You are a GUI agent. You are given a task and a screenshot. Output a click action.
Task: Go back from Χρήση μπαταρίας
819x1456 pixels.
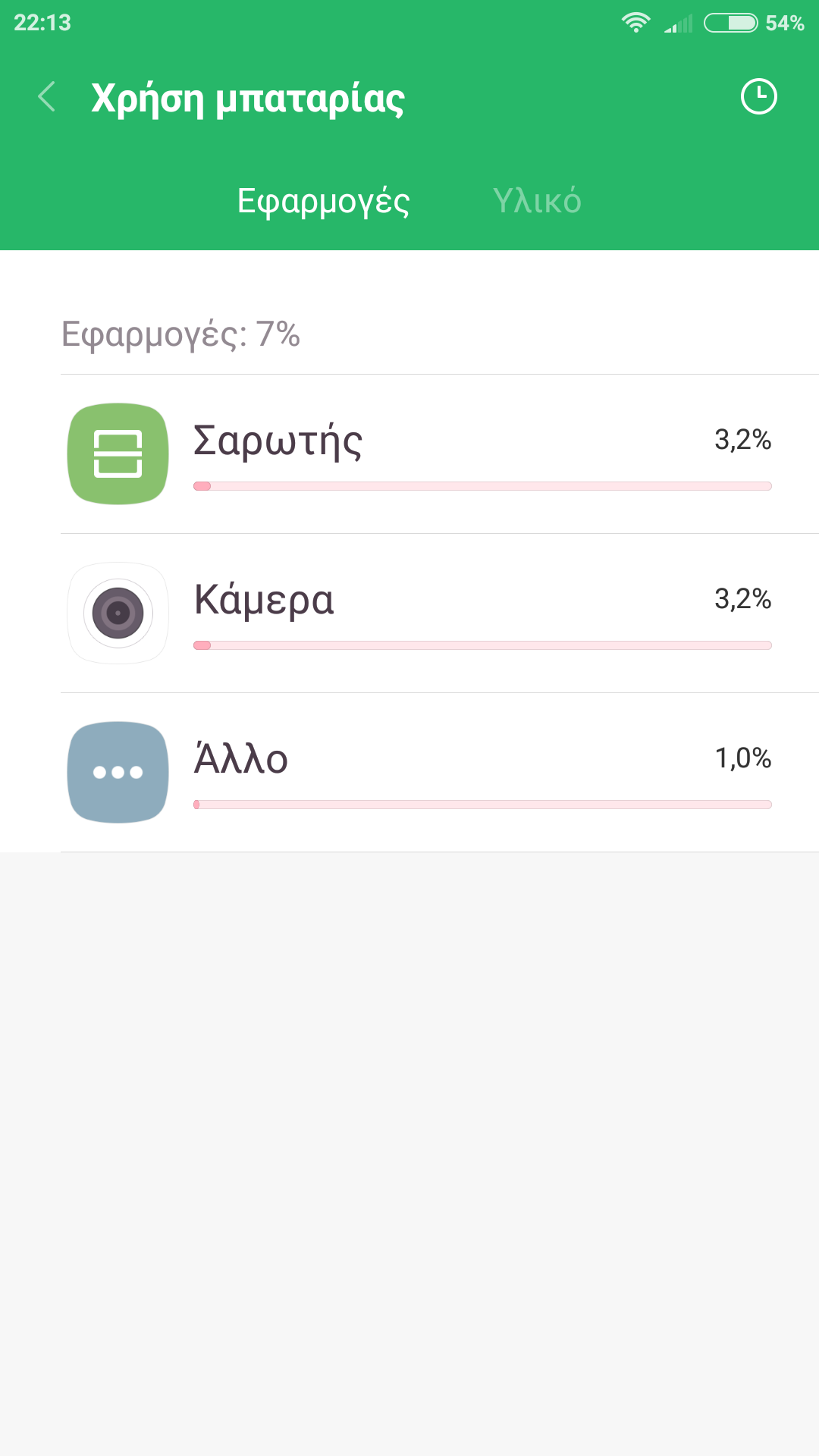coord(47,97)
